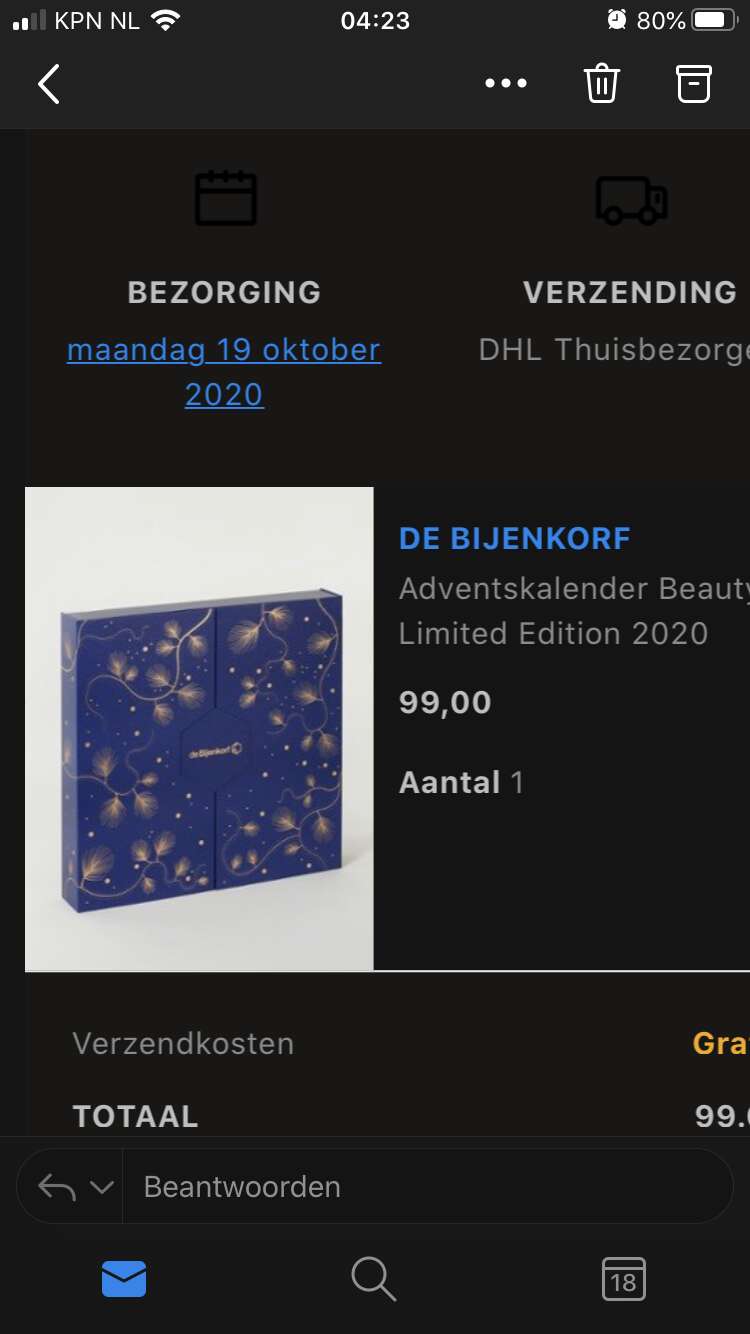Open the search tab

click(374, 1279)
